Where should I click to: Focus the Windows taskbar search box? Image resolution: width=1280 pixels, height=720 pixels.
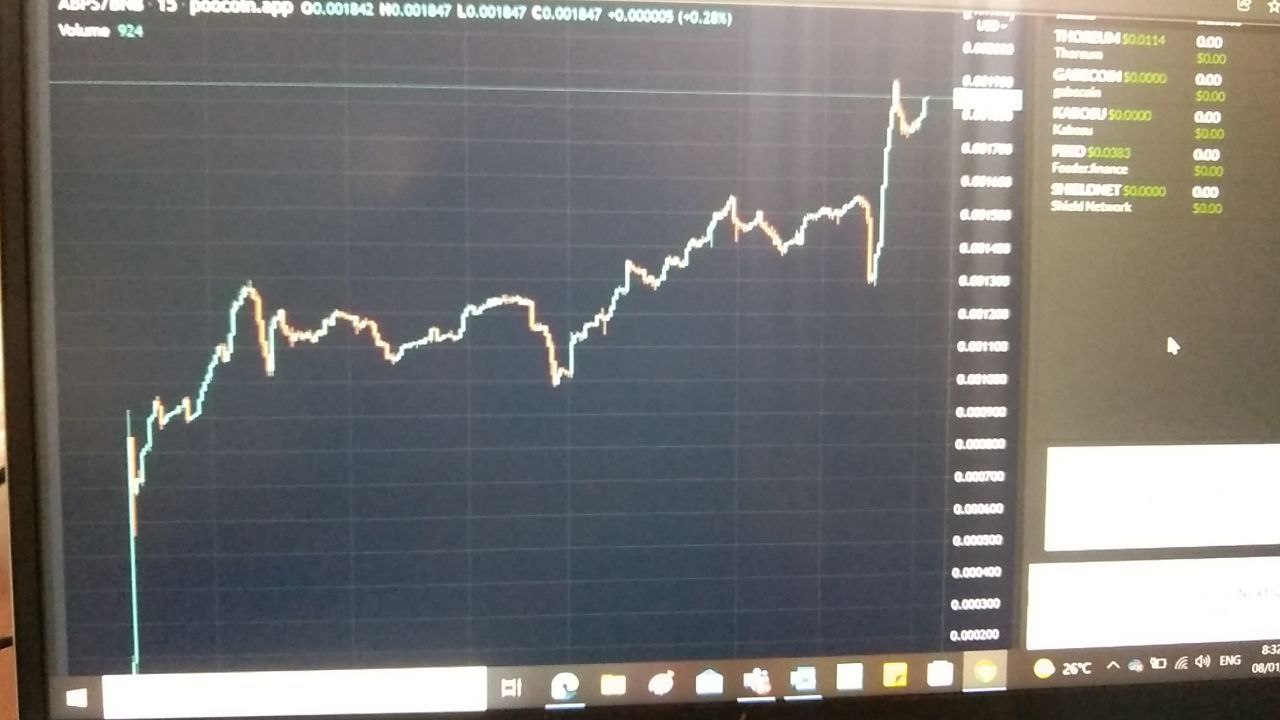(x=294, y=692)
